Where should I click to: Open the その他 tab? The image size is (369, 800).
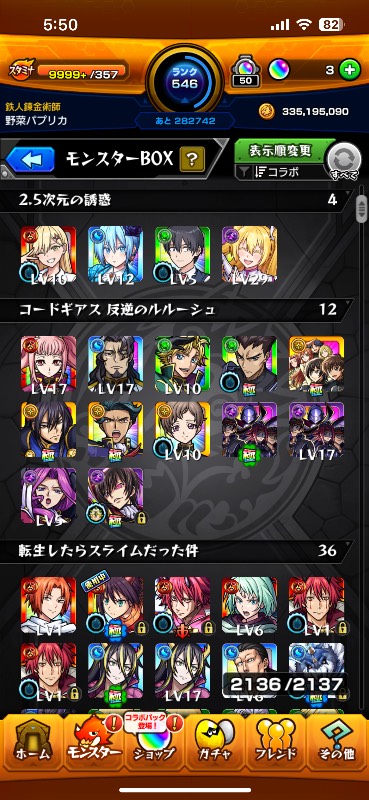(x=337, y=743)
